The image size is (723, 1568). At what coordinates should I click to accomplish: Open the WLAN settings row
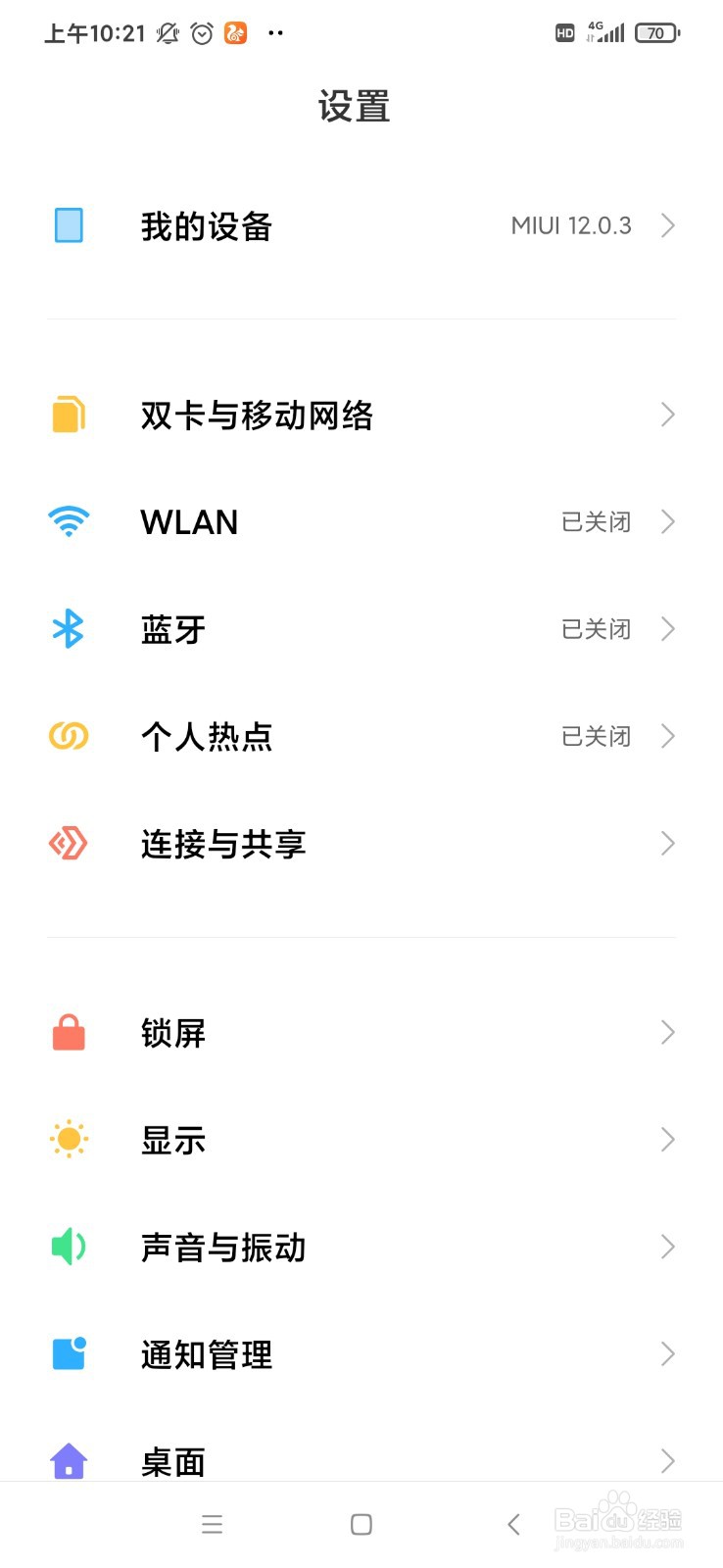361,521
